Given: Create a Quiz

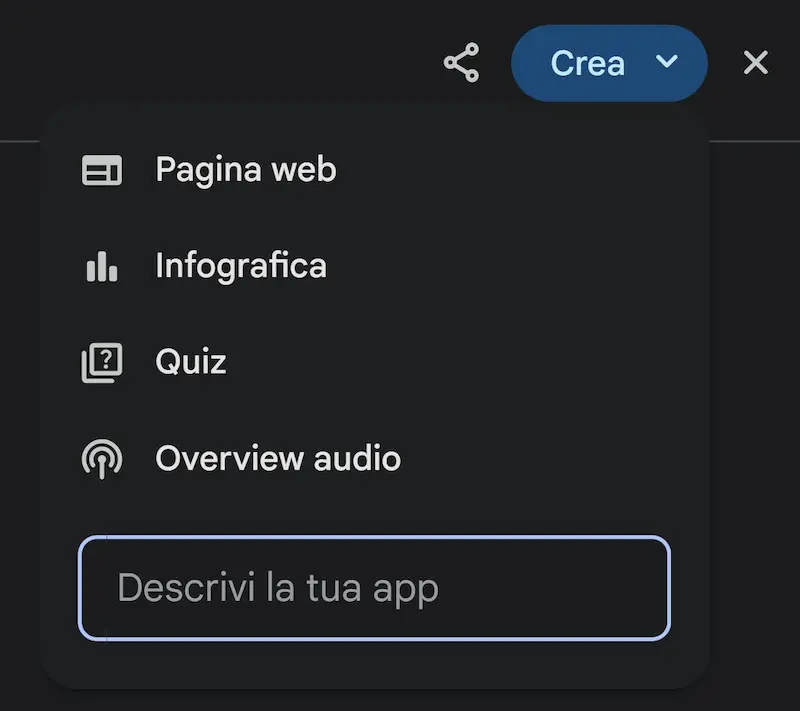Looking at the screenshot, I should 375,362.
